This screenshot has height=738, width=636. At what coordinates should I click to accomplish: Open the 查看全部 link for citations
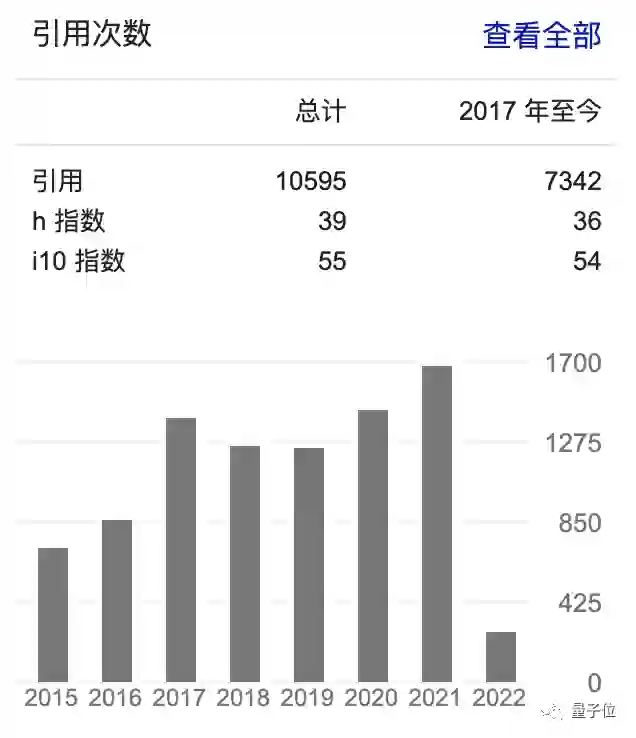pyautogui.click(x=542, y=36)
